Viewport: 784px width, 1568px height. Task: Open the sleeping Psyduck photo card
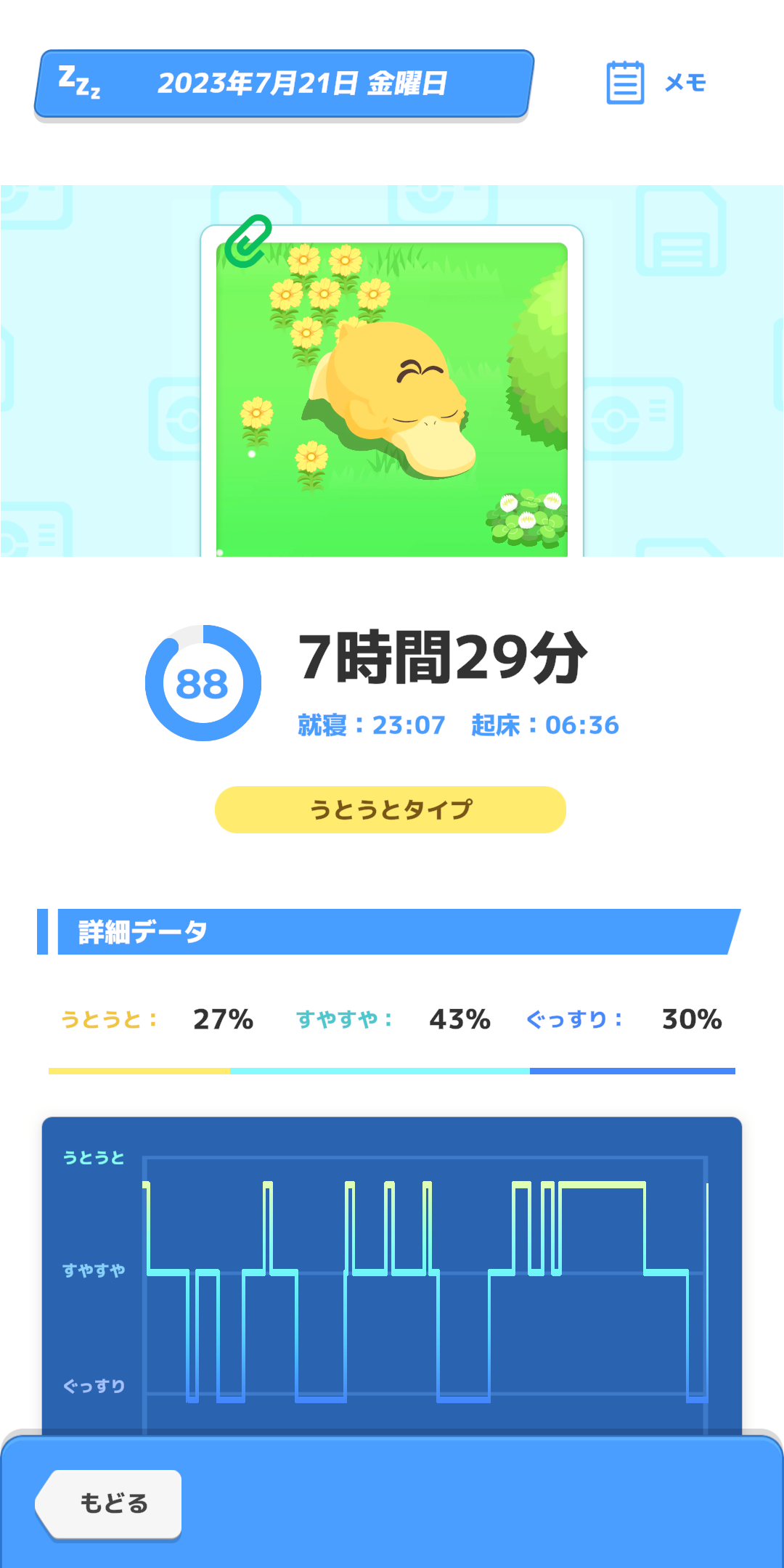392,396
